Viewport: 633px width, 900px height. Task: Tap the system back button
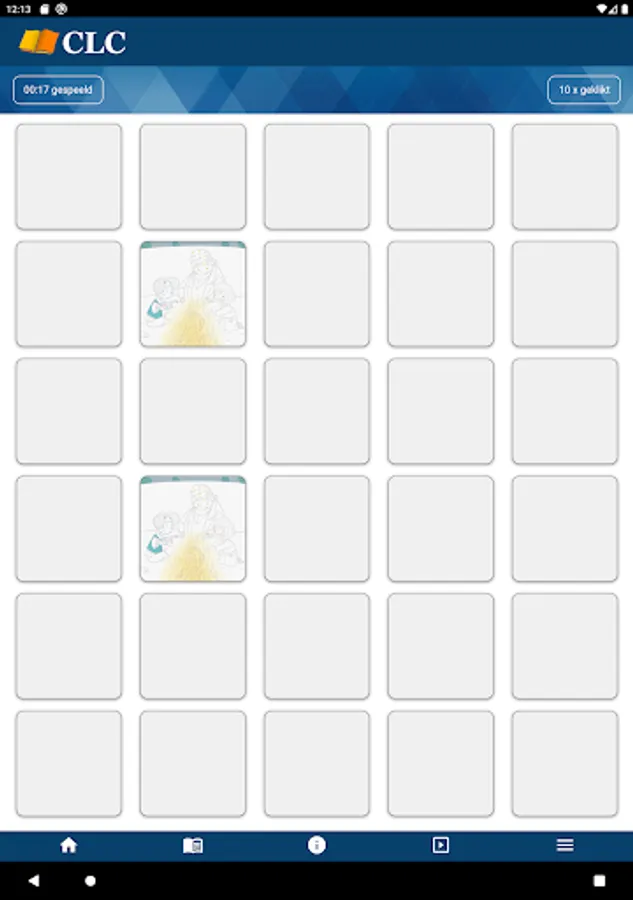(x=34, y=880)
